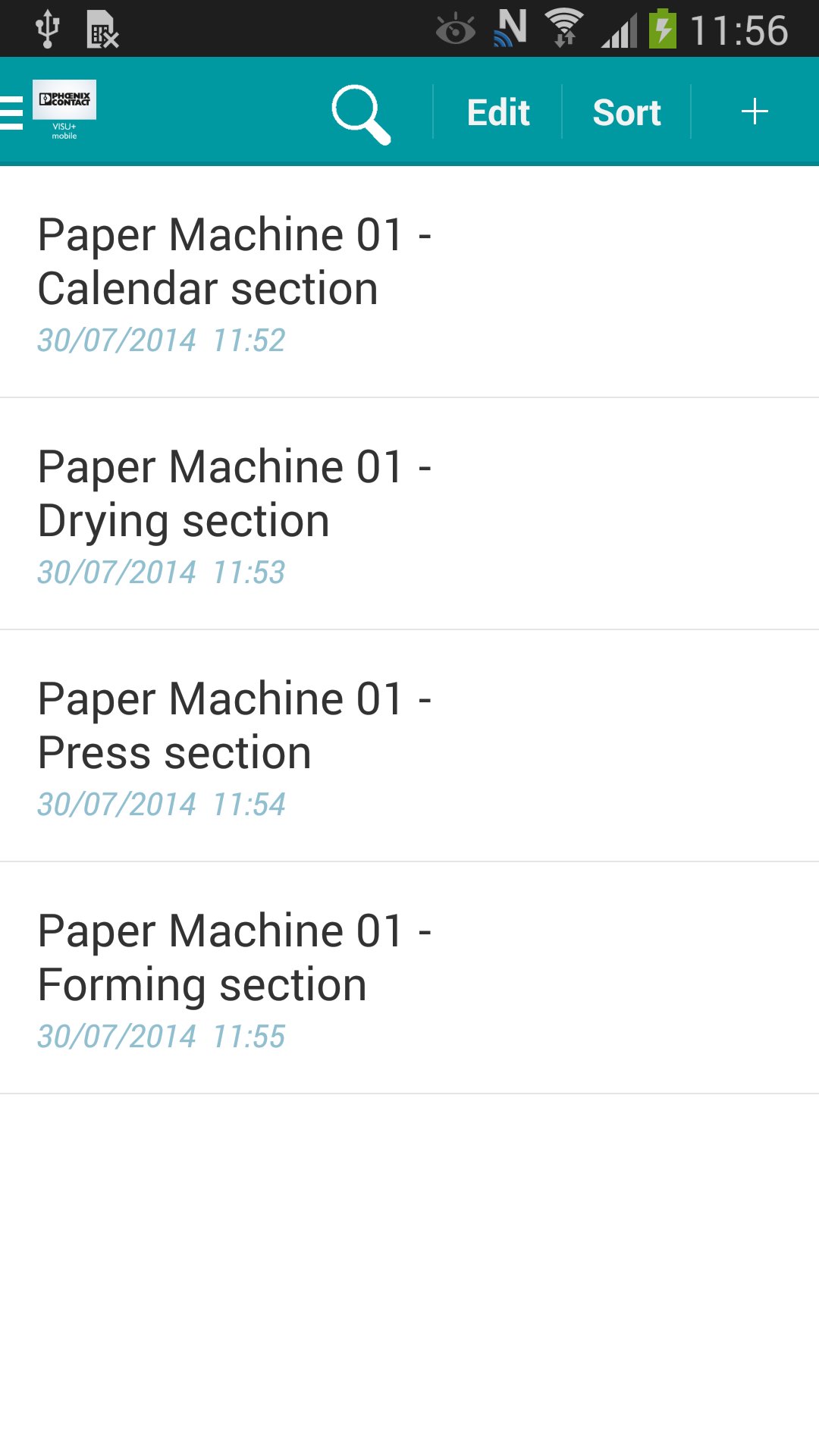Select Paper Machine 01 - Press section

409,746
